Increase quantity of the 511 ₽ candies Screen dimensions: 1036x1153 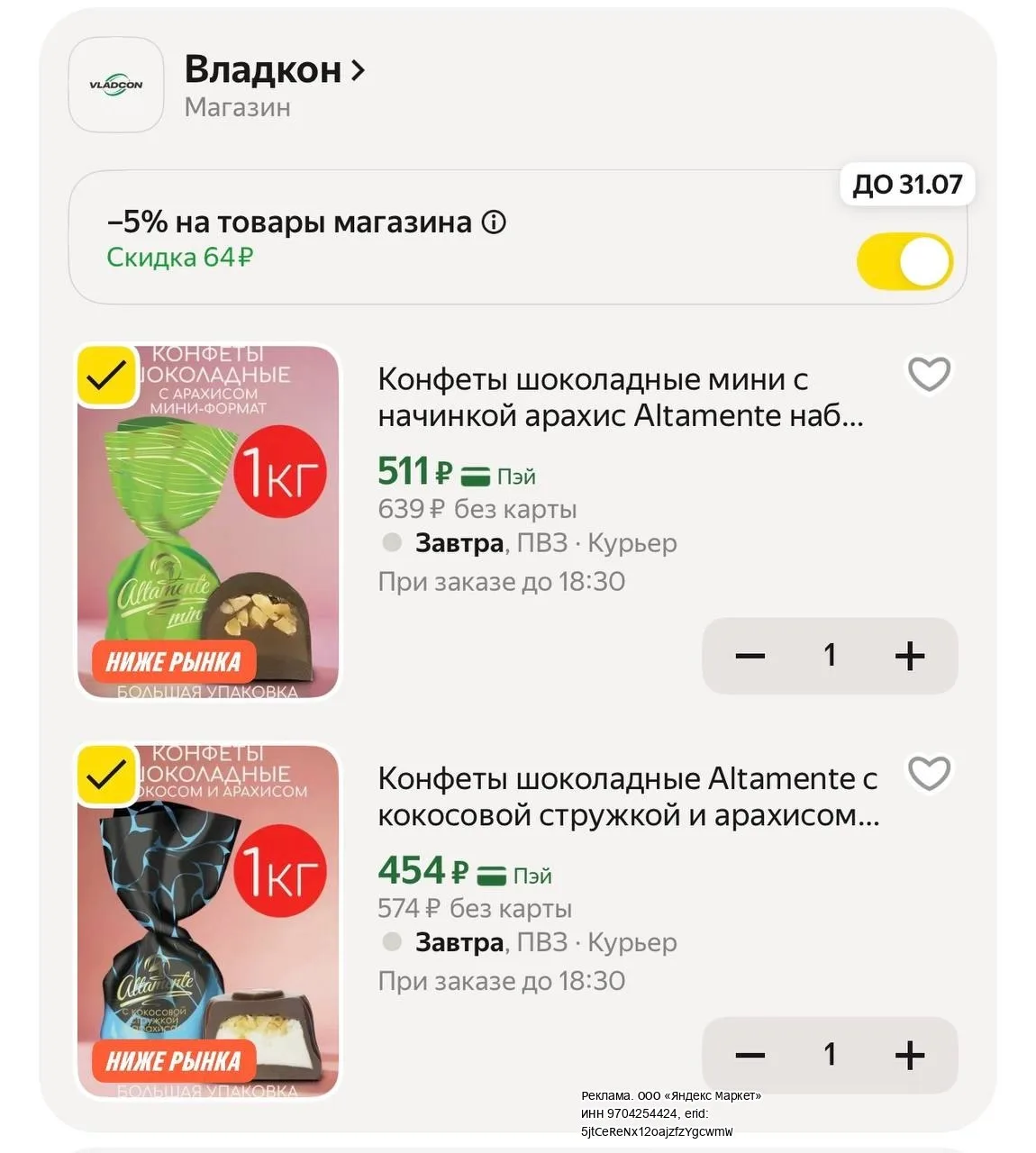(x=910, y=656)
